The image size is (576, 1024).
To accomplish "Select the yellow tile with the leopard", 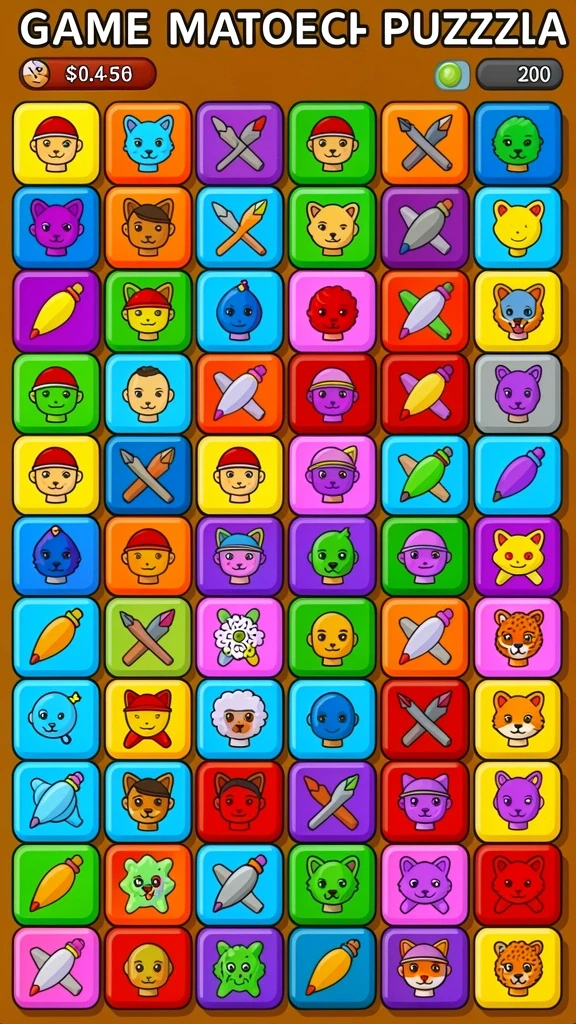I will (518, 968).
